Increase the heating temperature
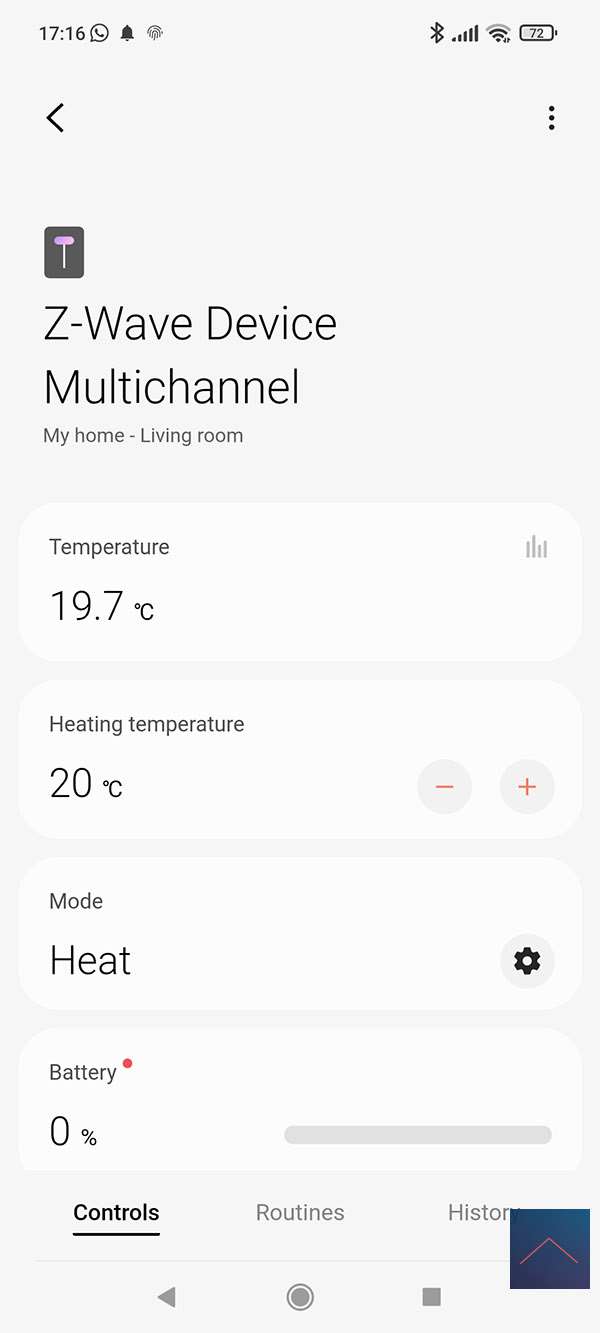 point(527,787)
